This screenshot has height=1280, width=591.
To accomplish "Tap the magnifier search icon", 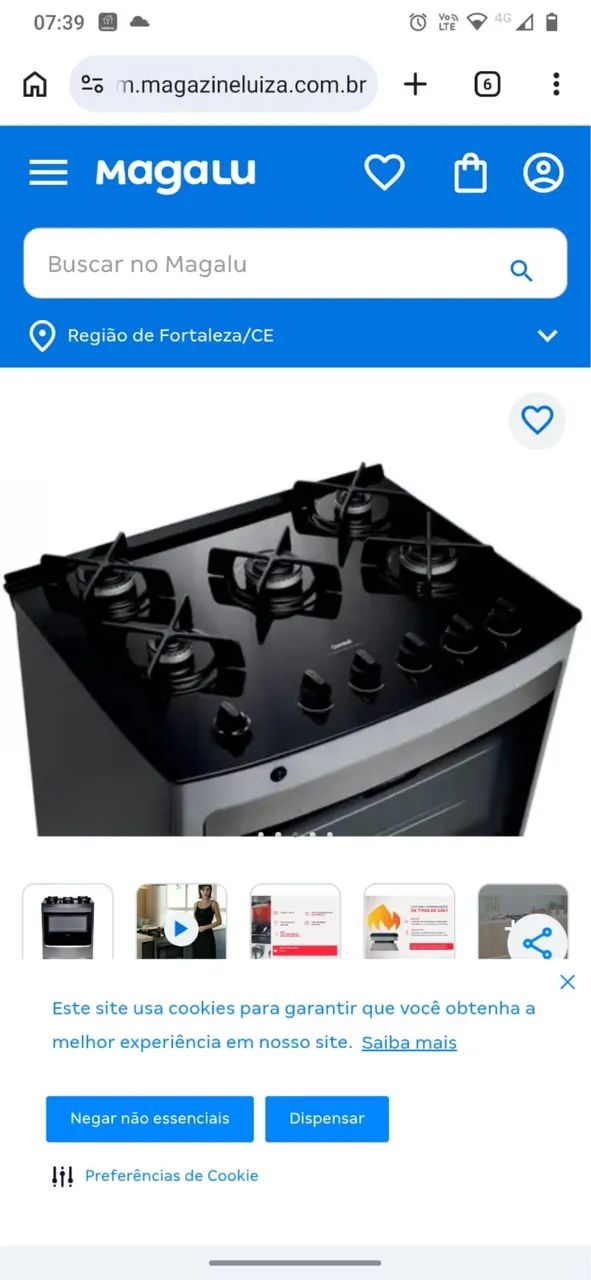I will click(x=521, y=270).
